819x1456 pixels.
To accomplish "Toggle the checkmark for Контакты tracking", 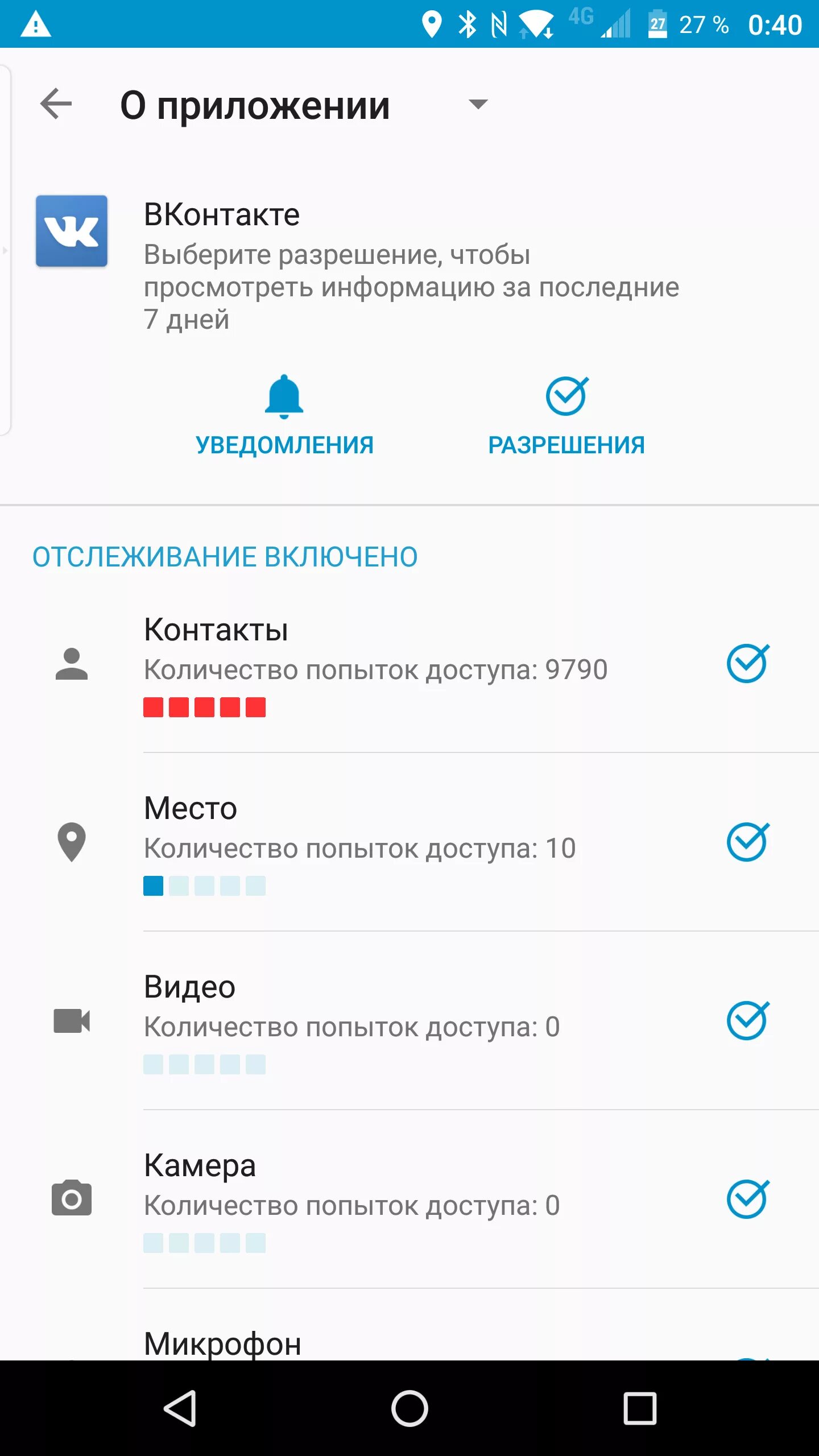I will tap(747, 663).
